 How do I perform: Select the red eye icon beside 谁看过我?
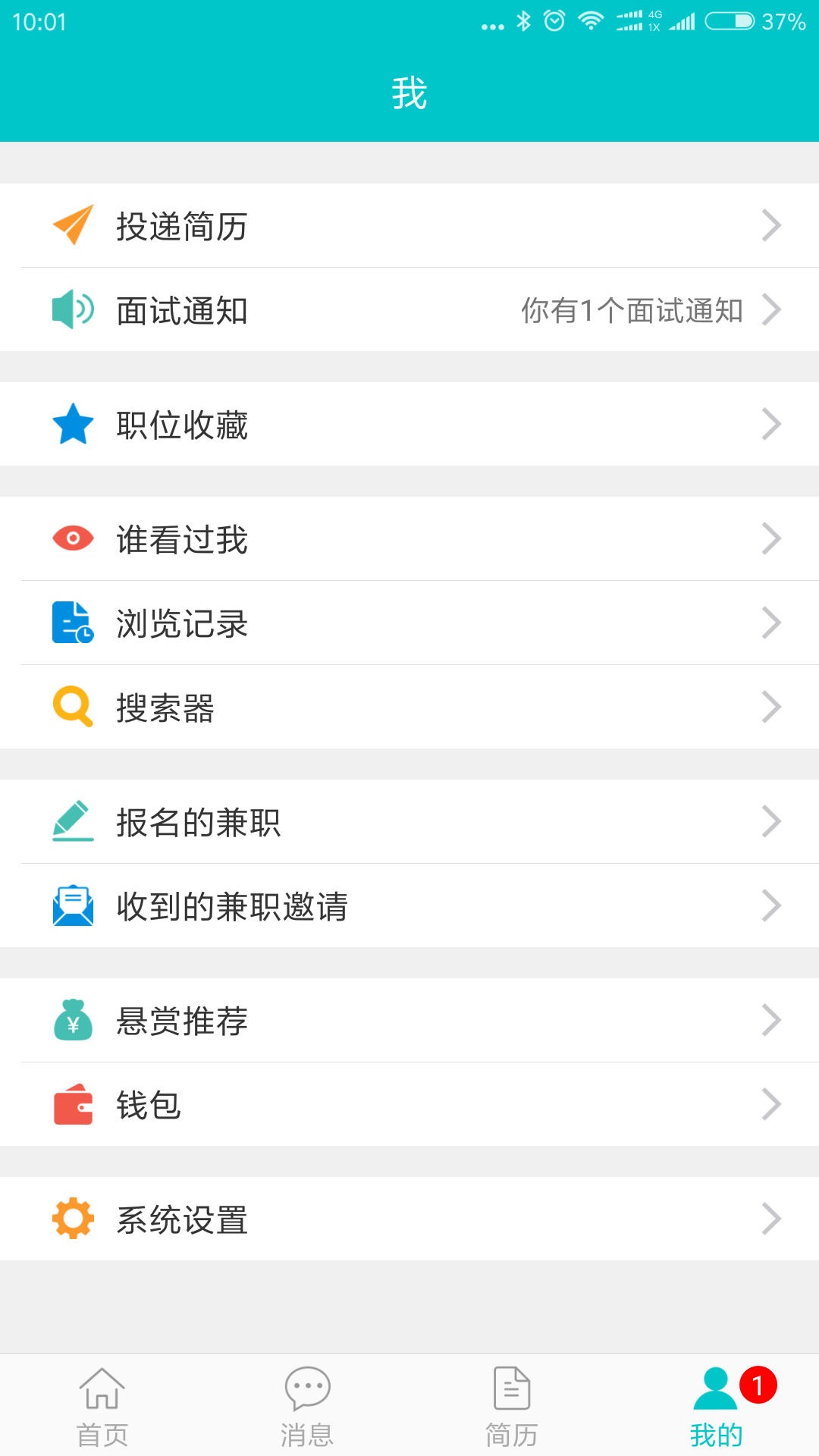(72, 538)
